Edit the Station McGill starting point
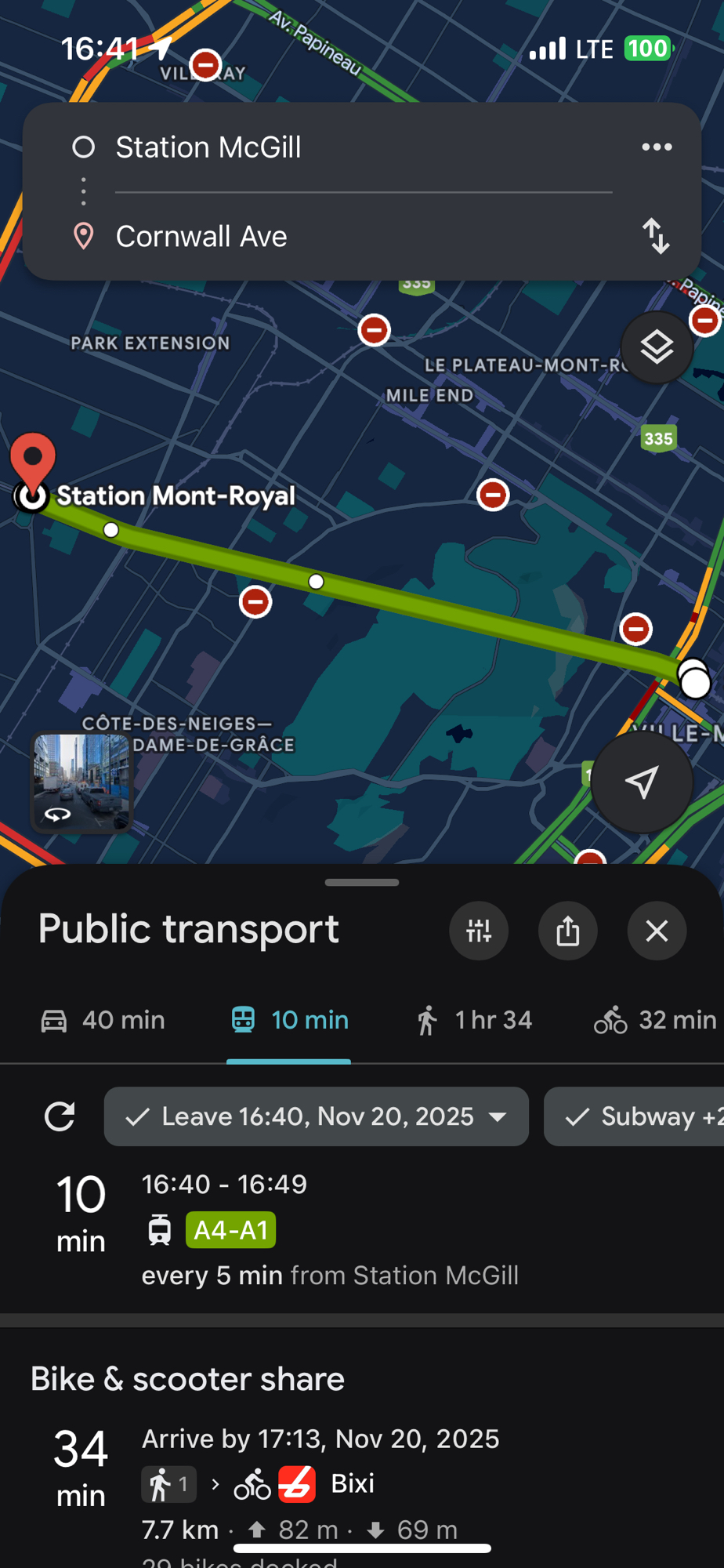The image size is (724, 1568). click(208, 147)
